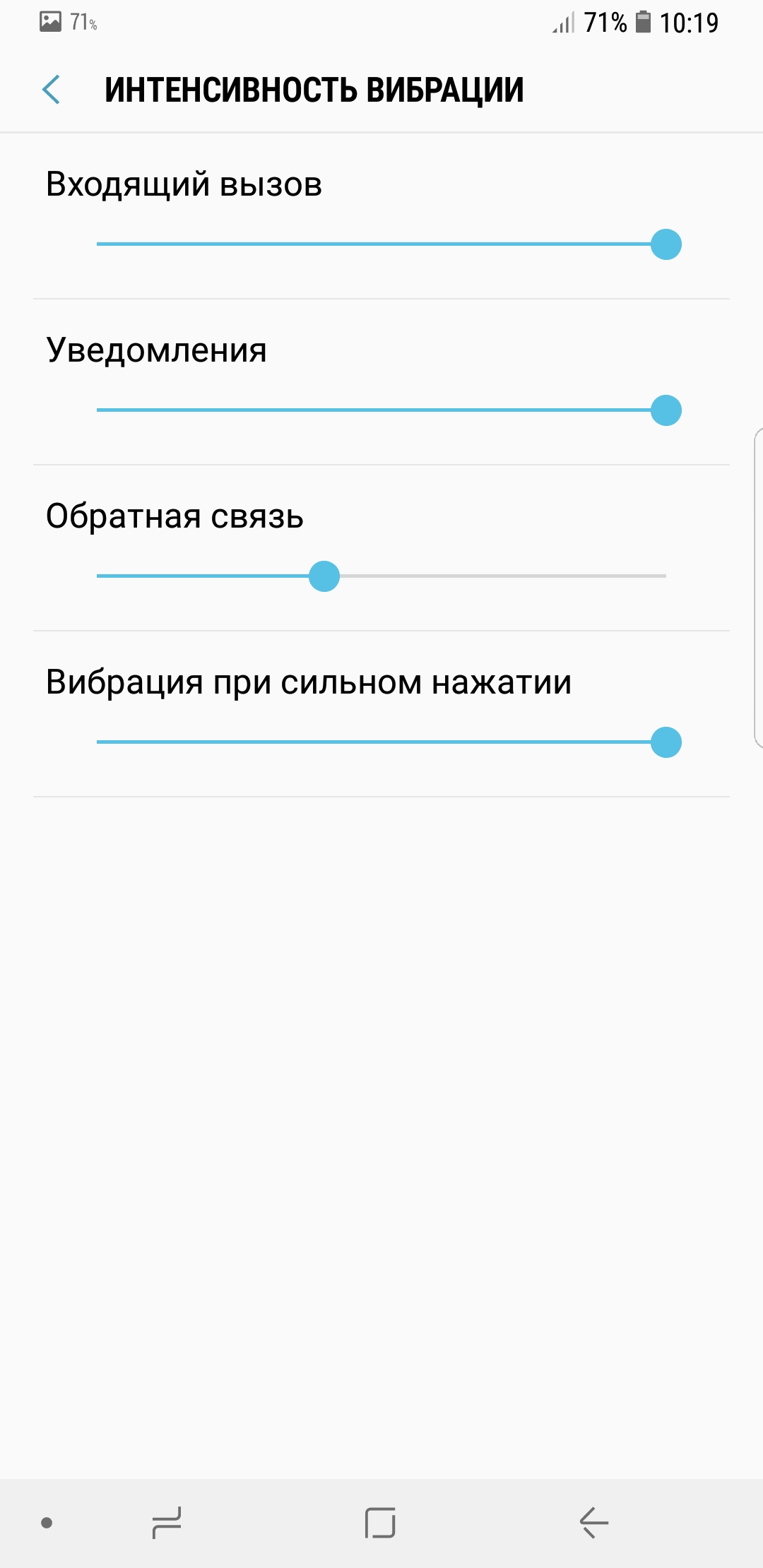Screen dimensions: 763x1568
Task: Tap the Обратная связь vibration slider
Action: (x=381, y=576)
